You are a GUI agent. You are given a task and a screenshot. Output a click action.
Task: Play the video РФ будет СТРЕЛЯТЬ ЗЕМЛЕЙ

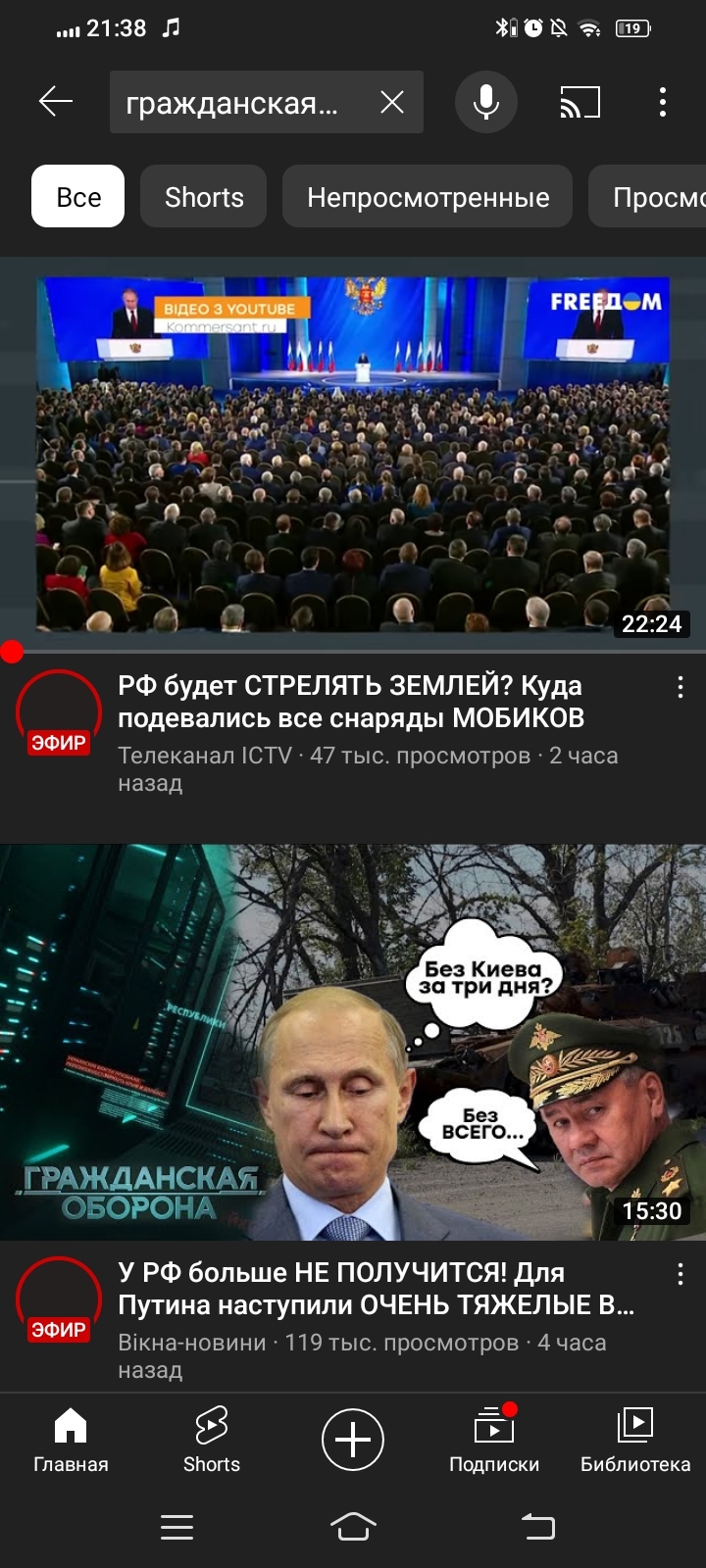pyautogui.click(x=353, y=454)
